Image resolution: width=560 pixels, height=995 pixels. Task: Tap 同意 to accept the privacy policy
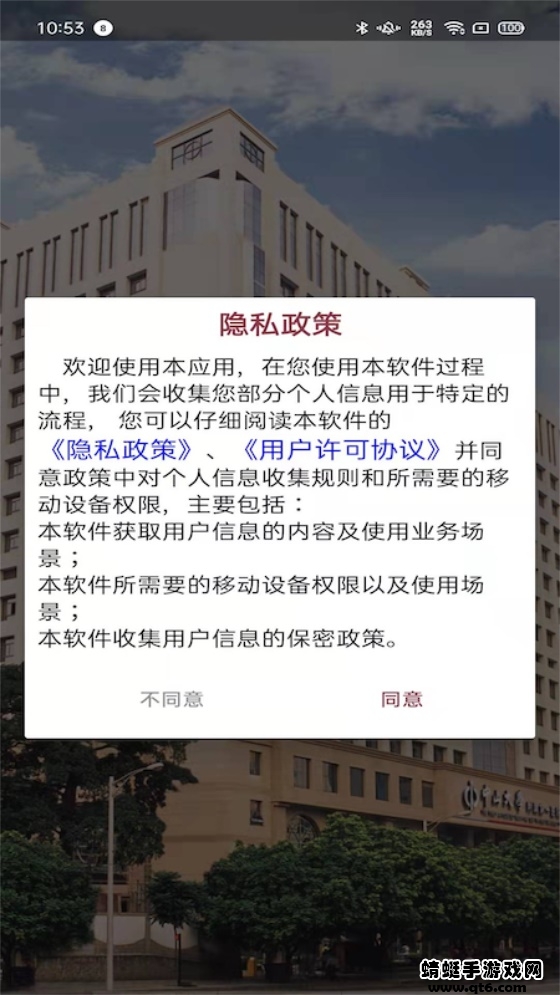tap(401, 699)
